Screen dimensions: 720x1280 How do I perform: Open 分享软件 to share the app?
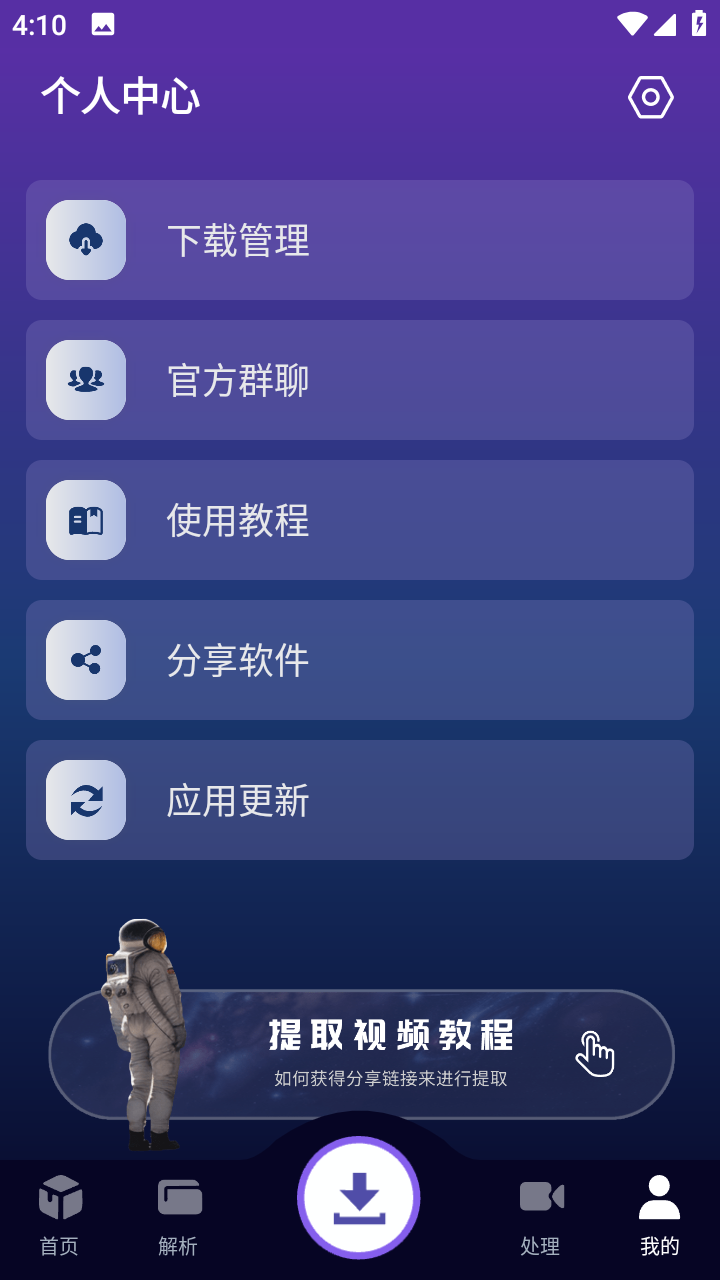point(360,660)
